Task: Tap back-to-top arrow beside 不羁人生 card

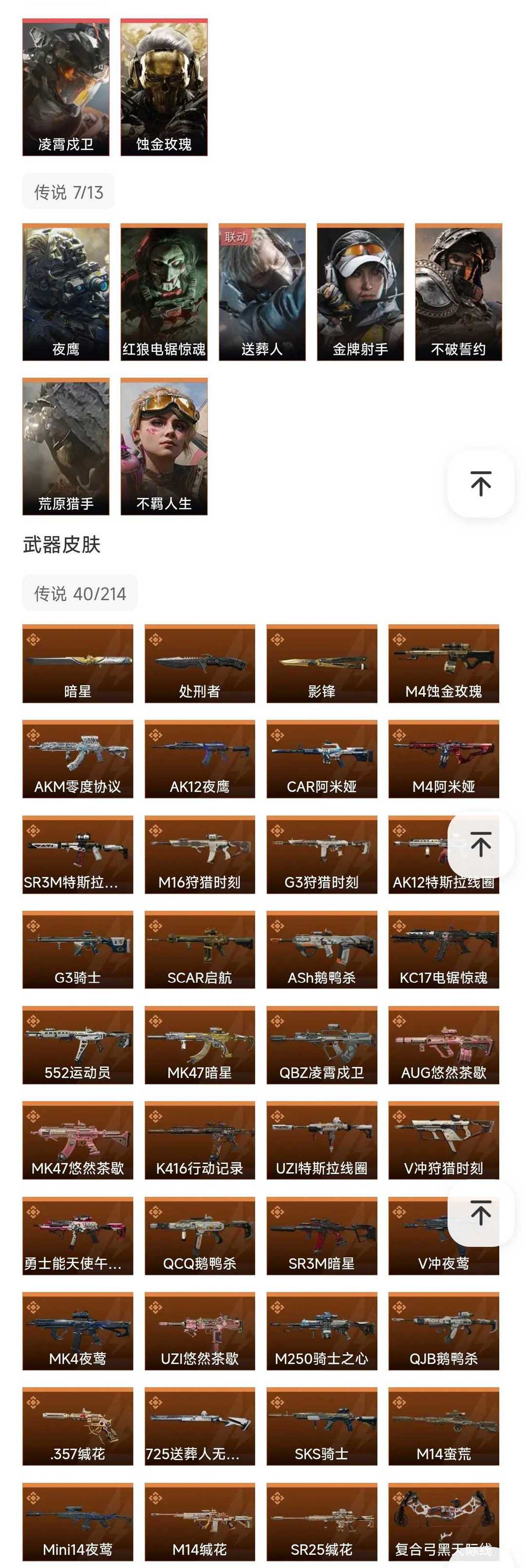Action: coord(480,484)
